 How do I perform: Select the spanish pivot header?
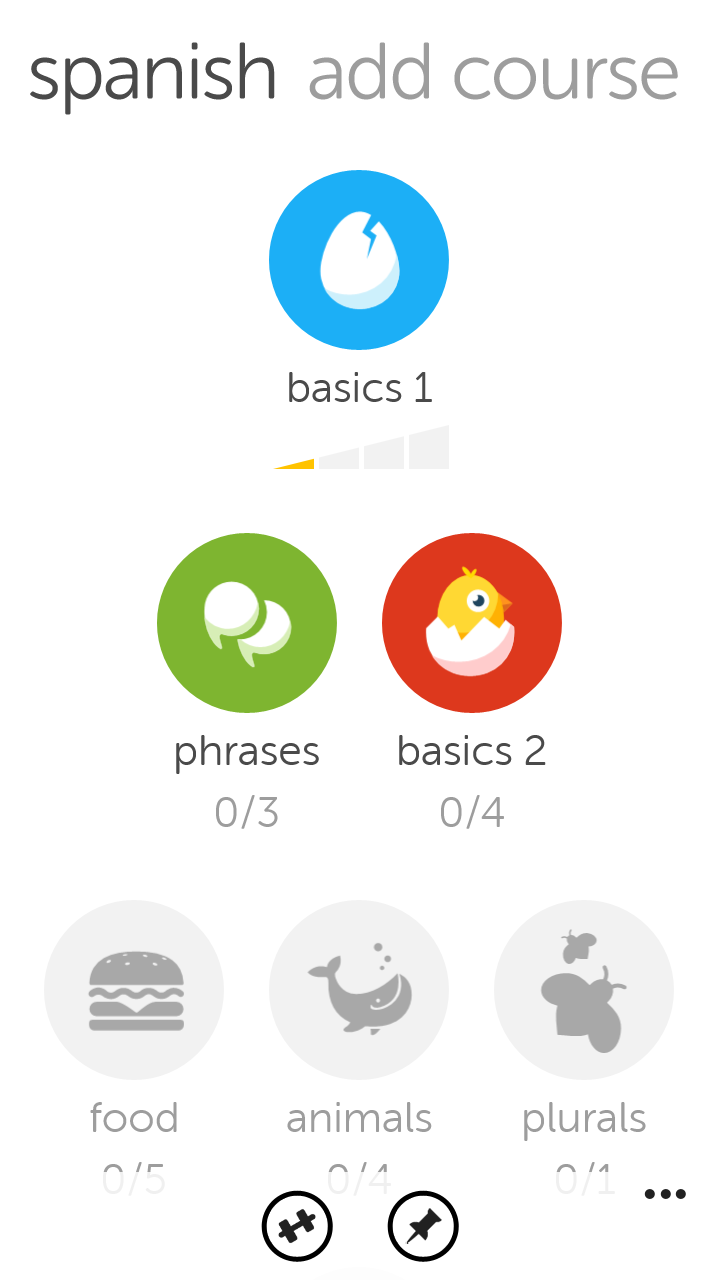(x=152, y=76)
